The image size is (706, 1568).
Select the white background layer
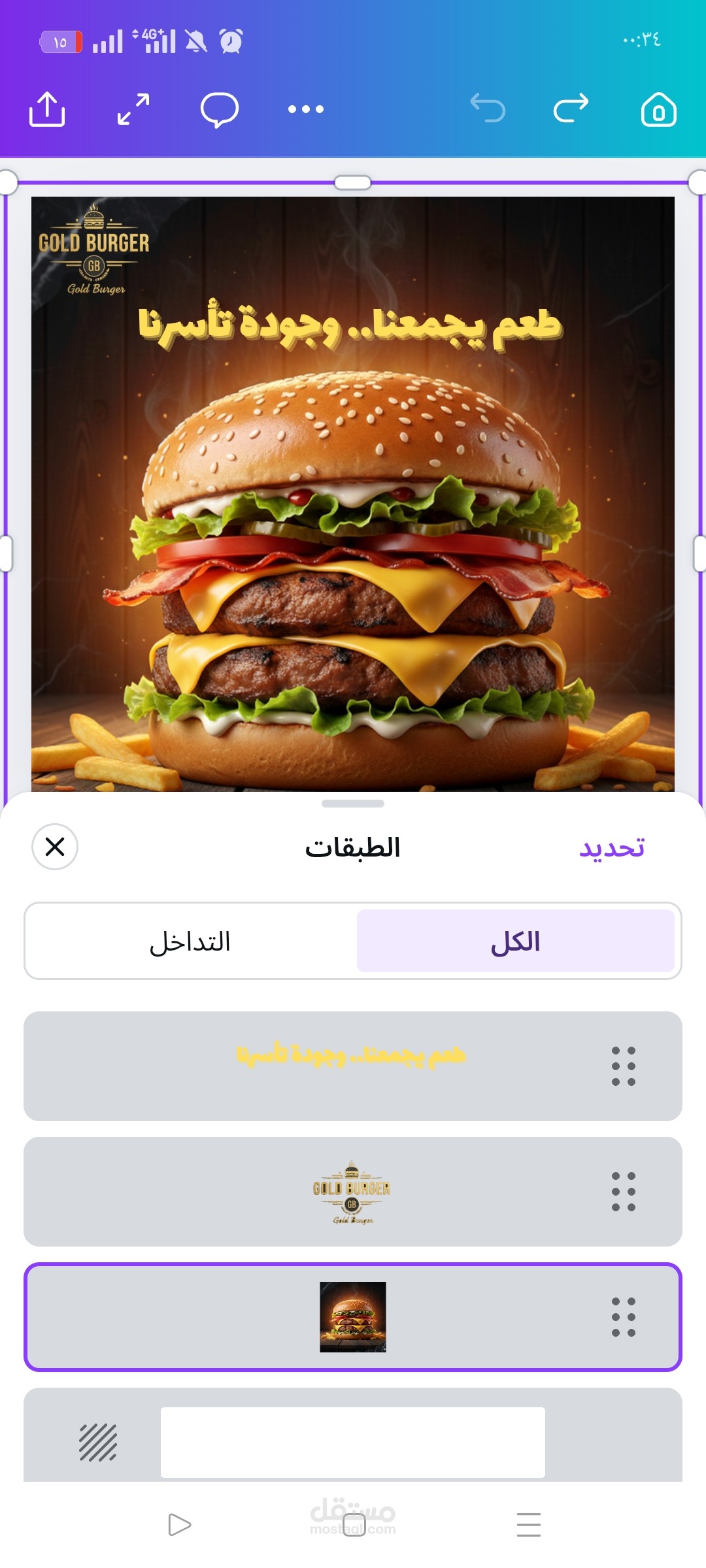(353, 1441)
